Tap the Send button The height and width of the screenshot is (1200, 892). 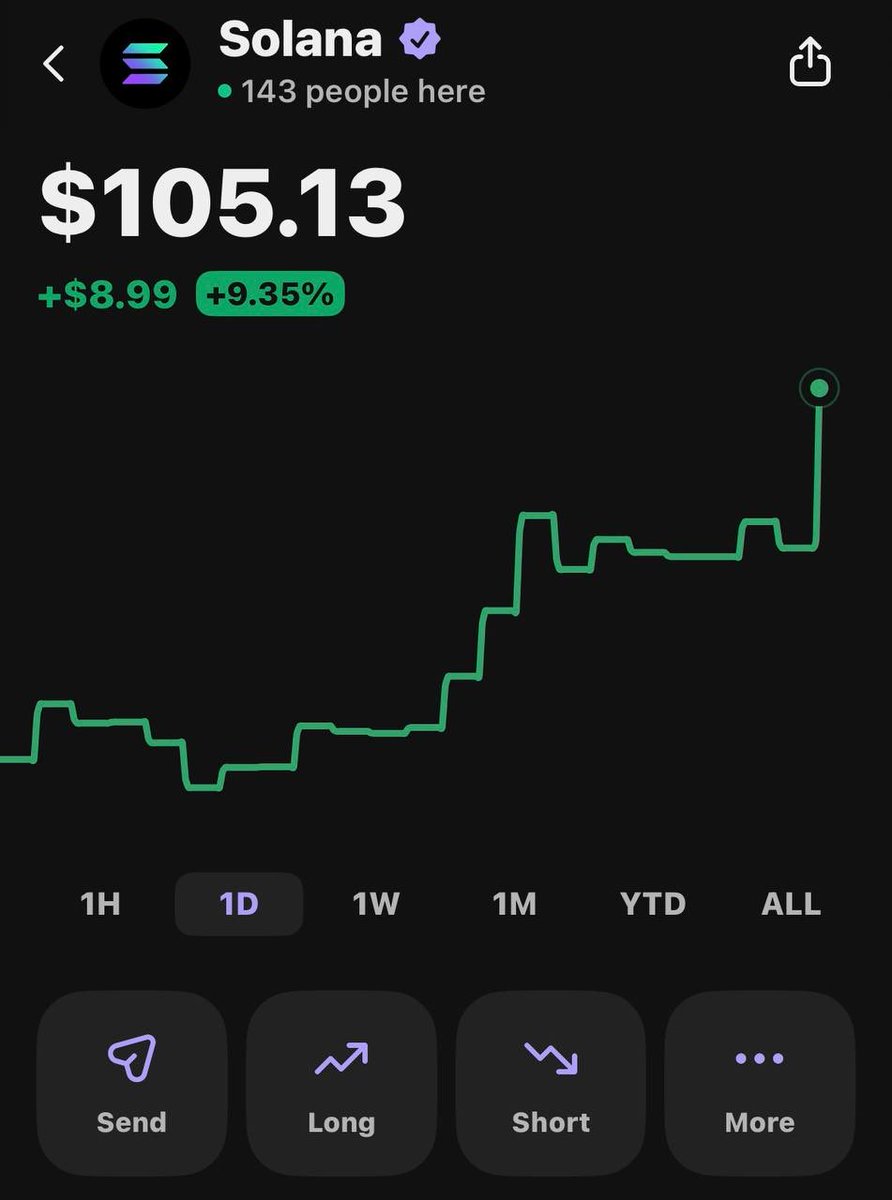click(x=132, y=1083)
